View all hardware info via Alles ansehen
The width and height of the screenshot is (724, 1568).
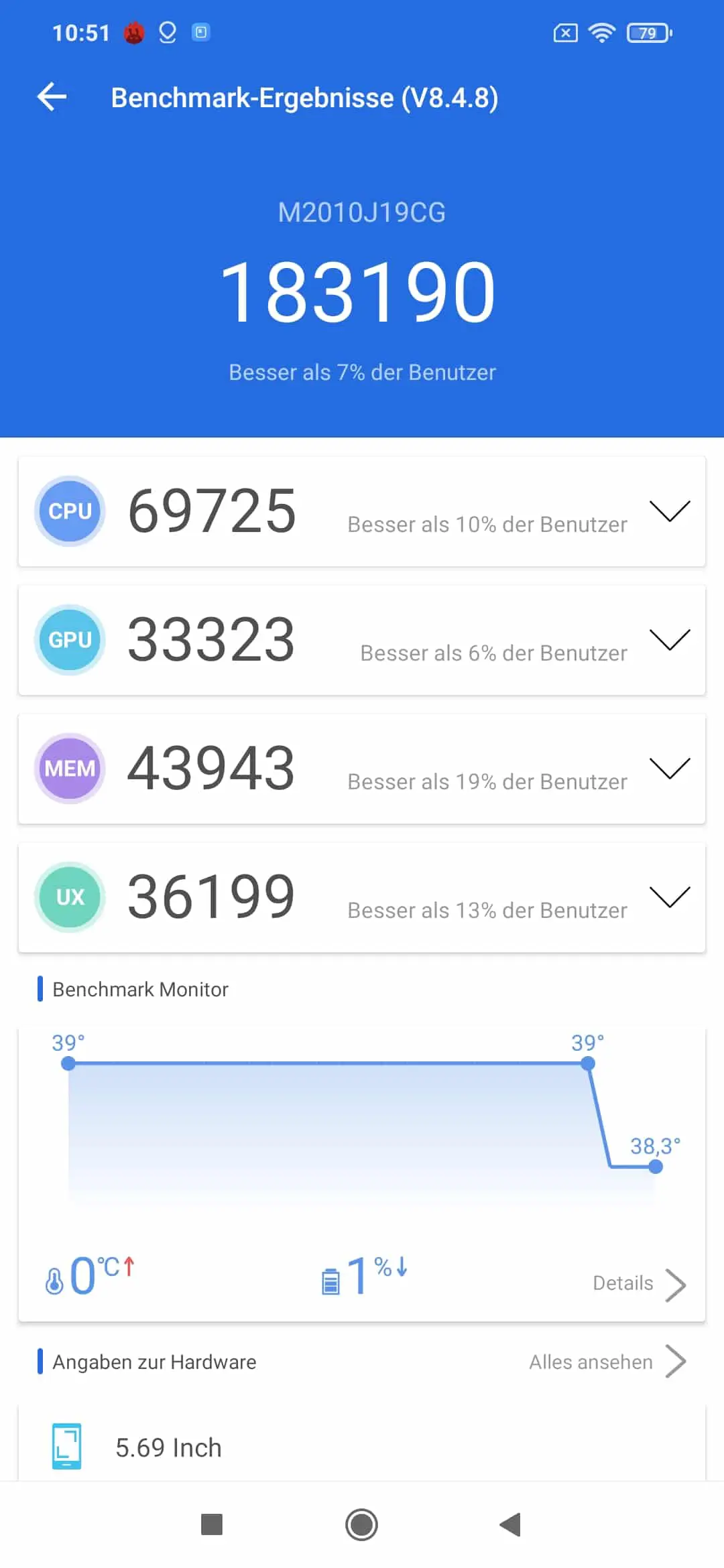pos(607,1362)
